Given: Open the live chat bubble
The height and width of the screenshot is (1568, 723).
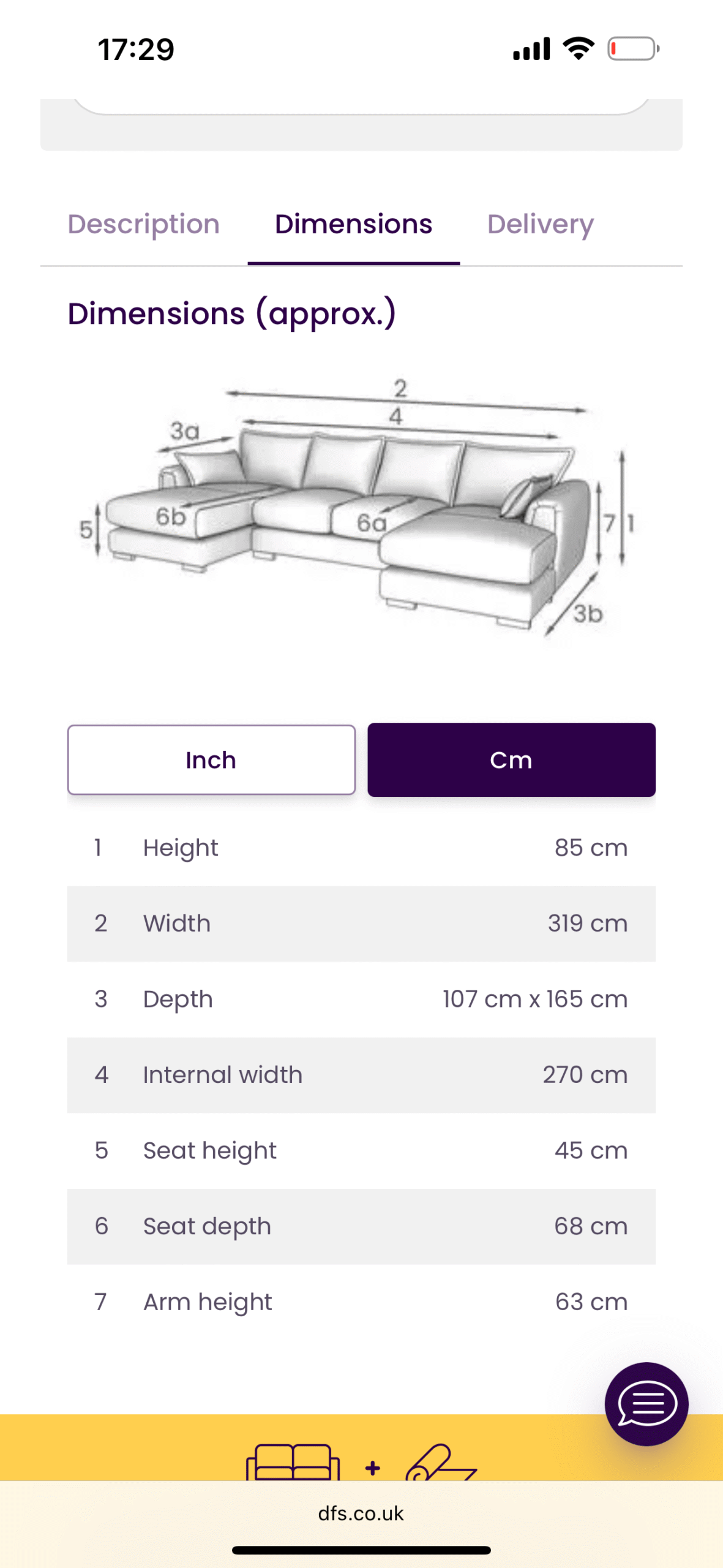Looking at the screenshot, I should coord(646,1403).
